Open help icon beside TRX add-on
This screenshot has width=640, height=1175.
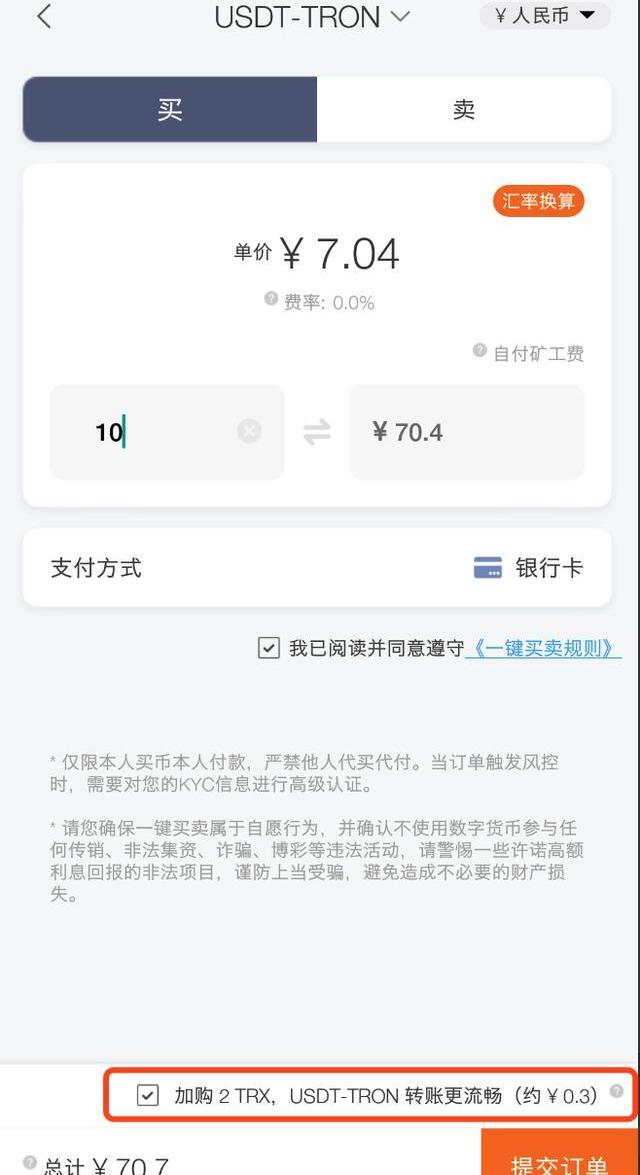click(617, 1091)
